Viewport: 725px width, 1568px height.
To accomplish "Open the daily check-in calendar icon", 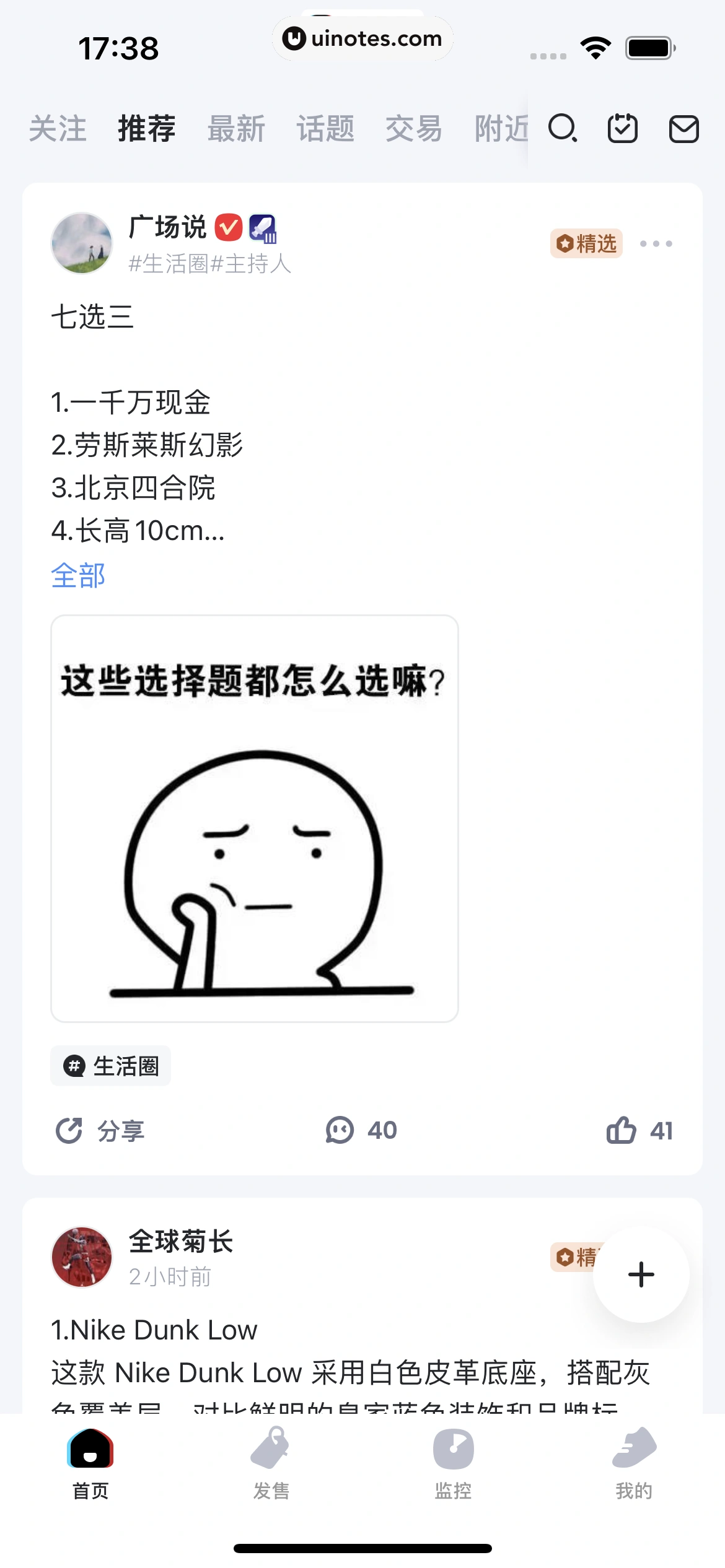I will tap(622, 128).
